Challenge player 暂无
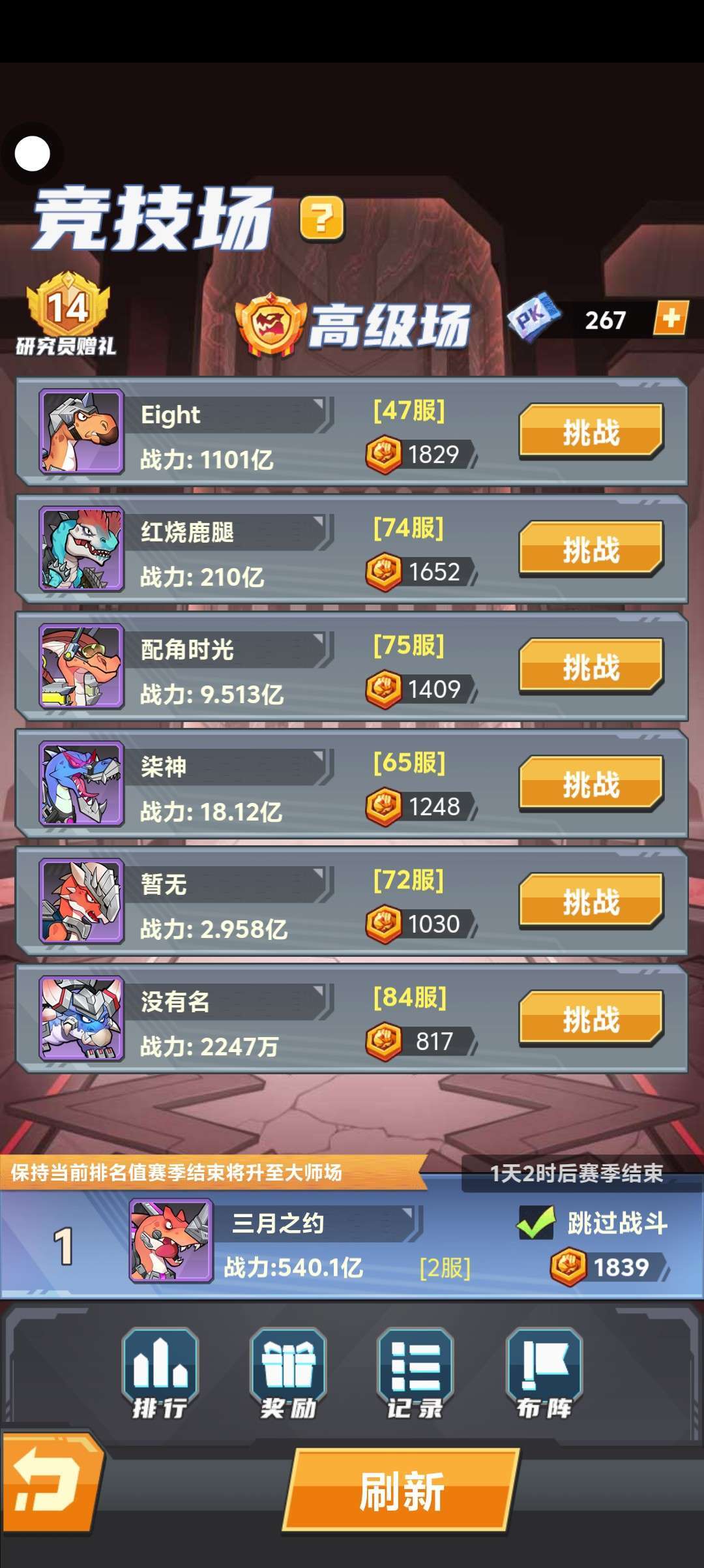 [x=591, y=901]
